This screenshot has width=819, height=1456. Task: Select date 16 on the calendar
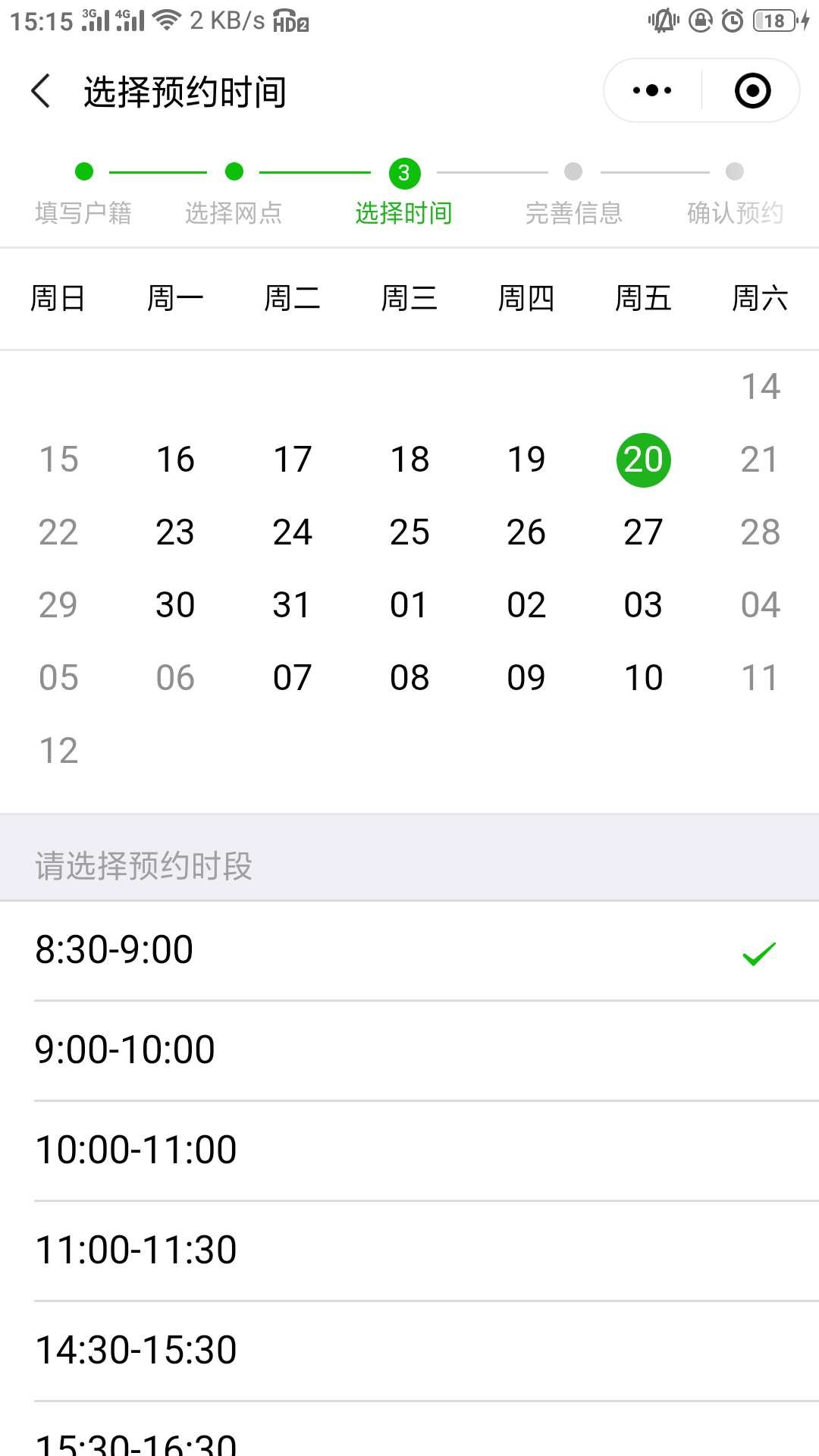click(175, 460)
